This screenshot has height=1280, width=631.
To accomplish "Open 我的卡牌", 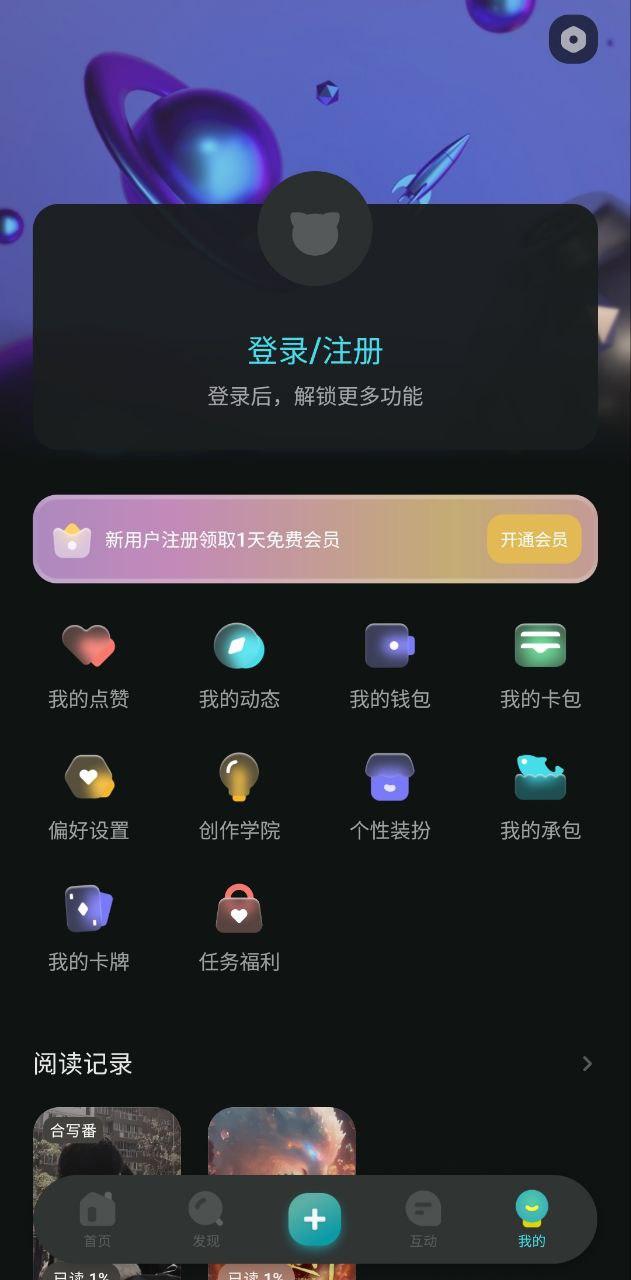I will pyautogui.click(x=89, y=928).
